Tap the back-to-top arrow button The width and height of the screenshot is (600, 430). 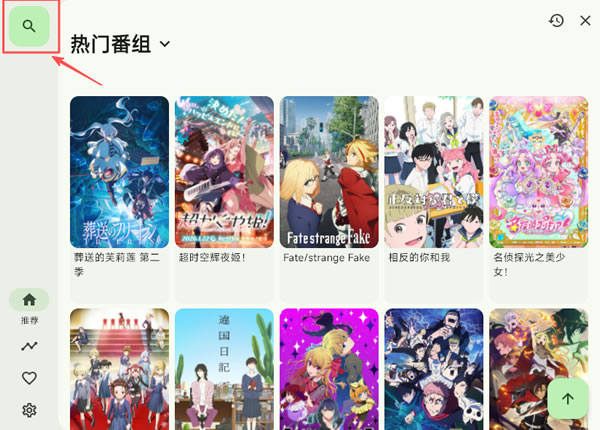point(567,399)
